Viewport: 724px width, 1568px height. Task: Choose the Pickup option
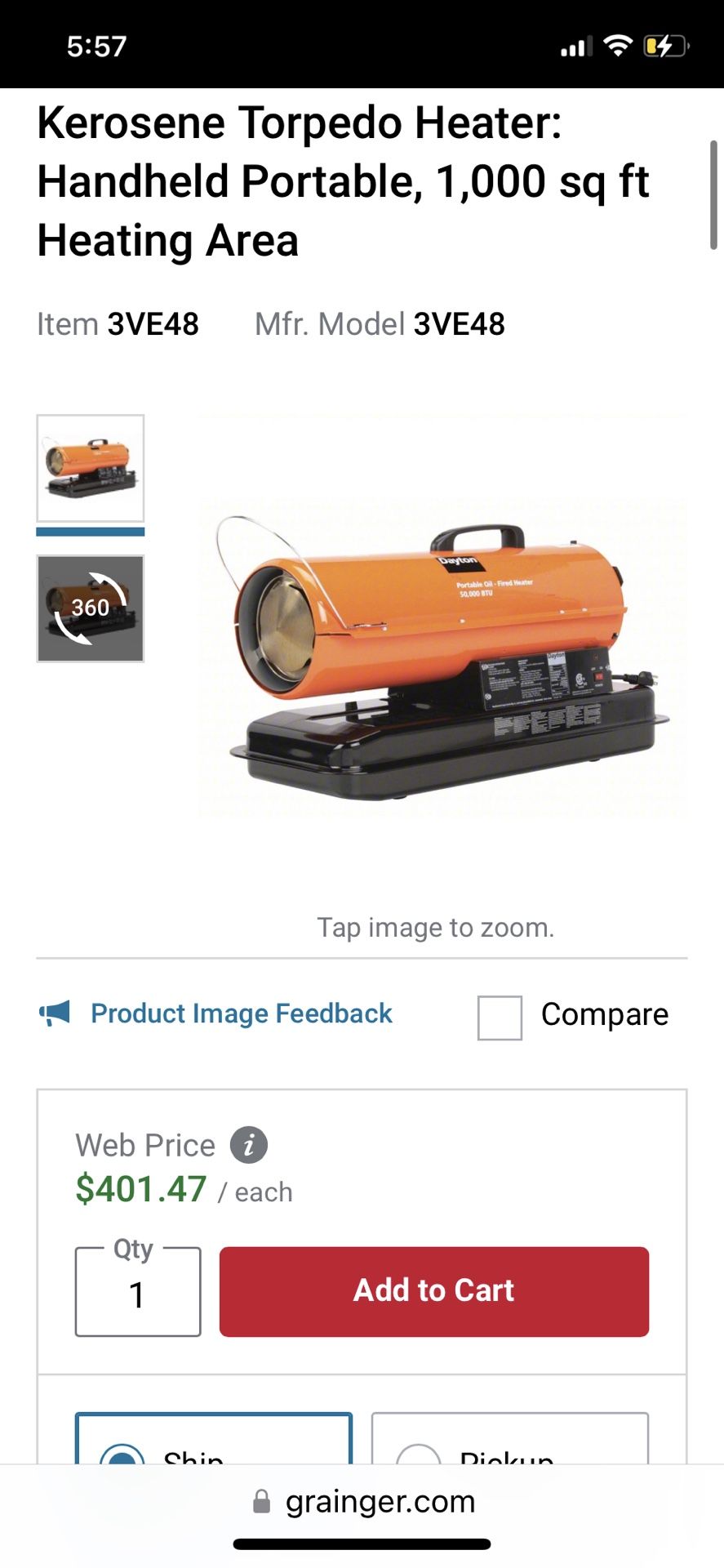(509, 1444)
